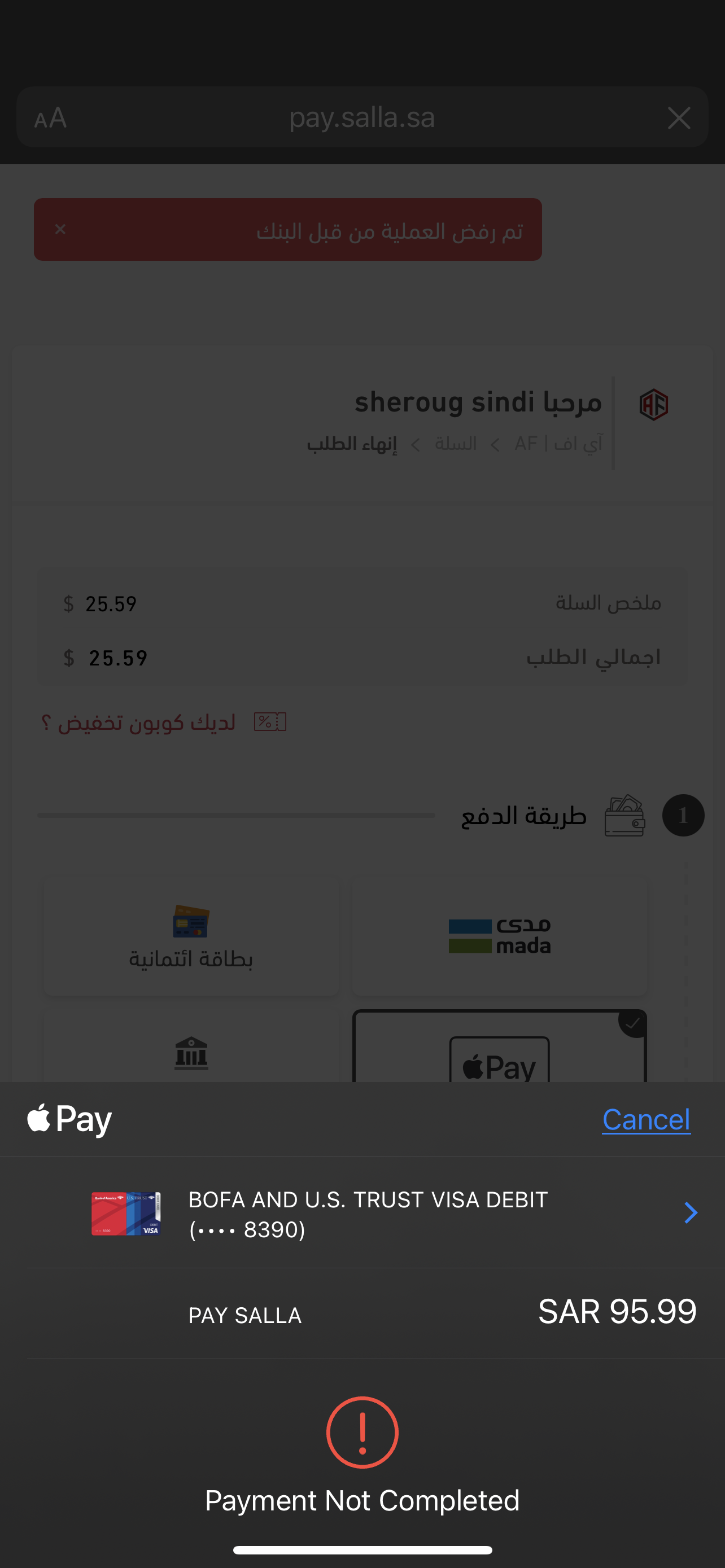Open the AF store breadcrumb link
The width and height of the screenshot is (725, 1568).
coord(558,444)
